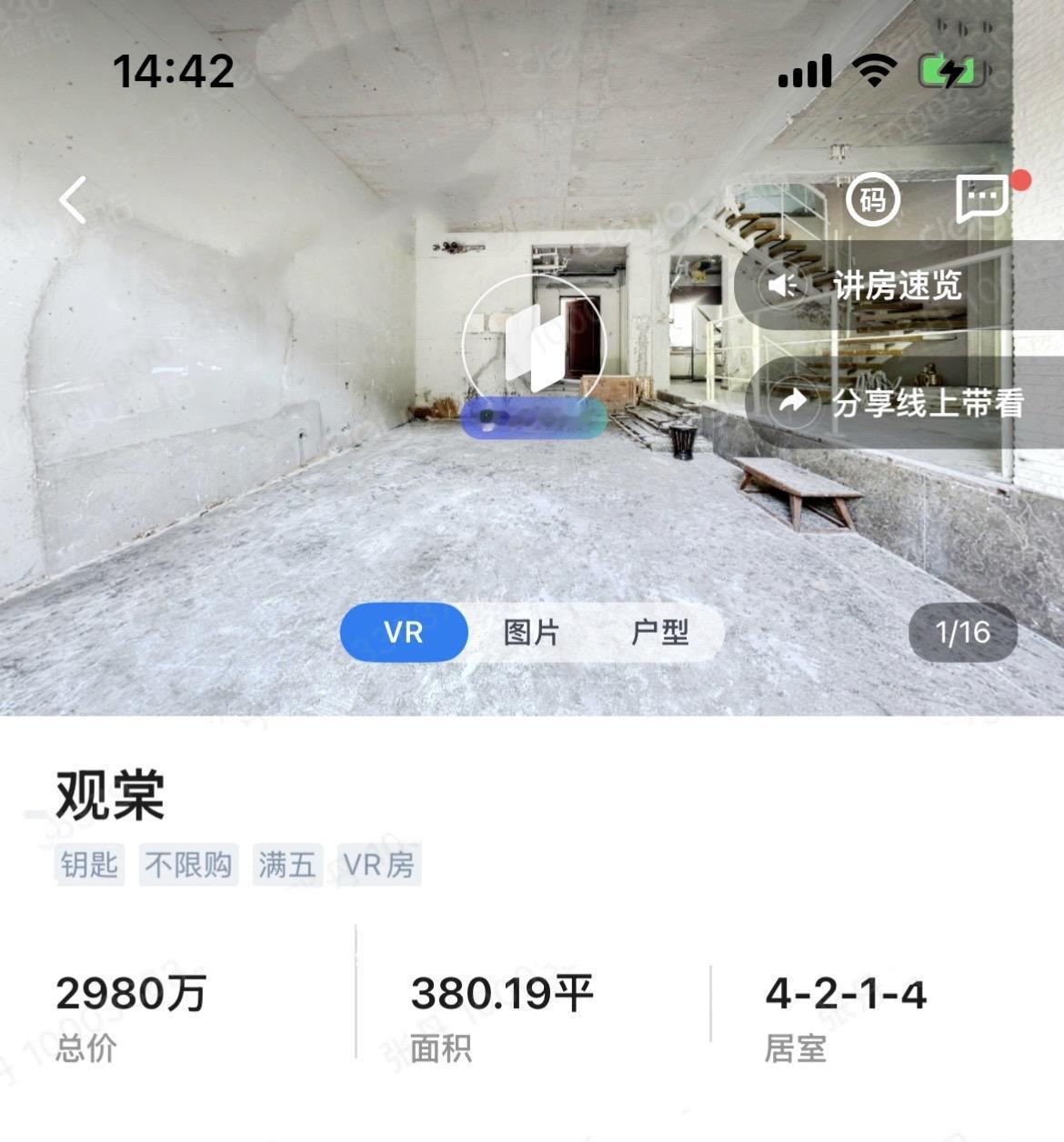Toggle the VR房 tag

379,866
